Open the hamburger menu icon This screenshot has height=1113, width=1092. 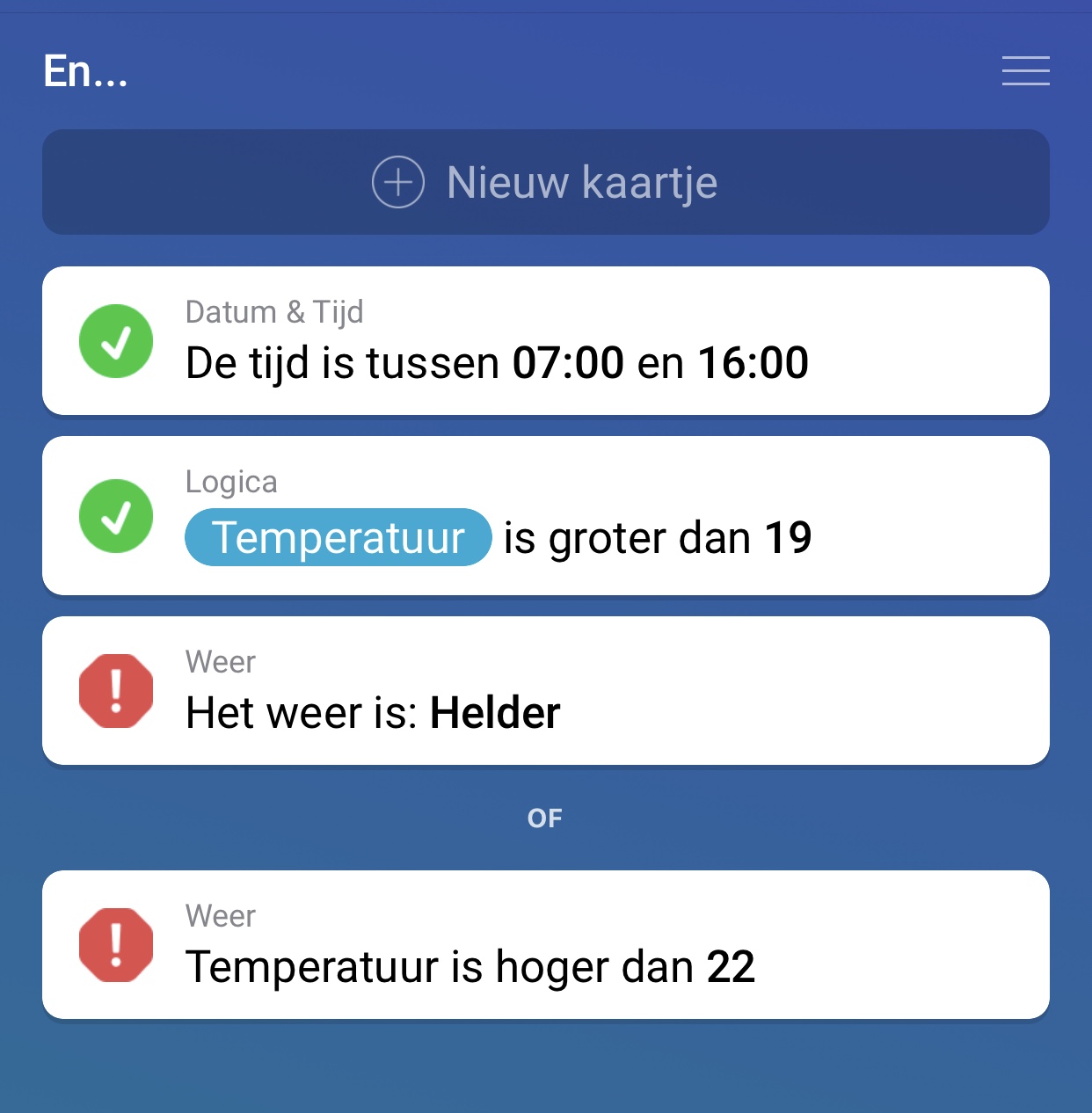1025,71
